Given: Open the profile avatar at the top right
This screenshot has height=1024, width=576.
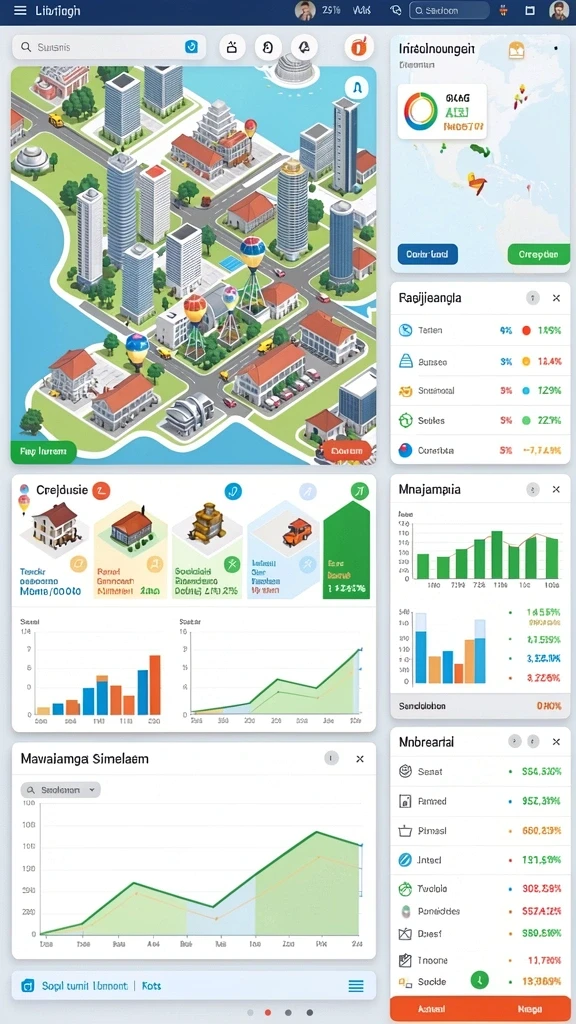Looking at the screenshot, I should pos(559,10).
